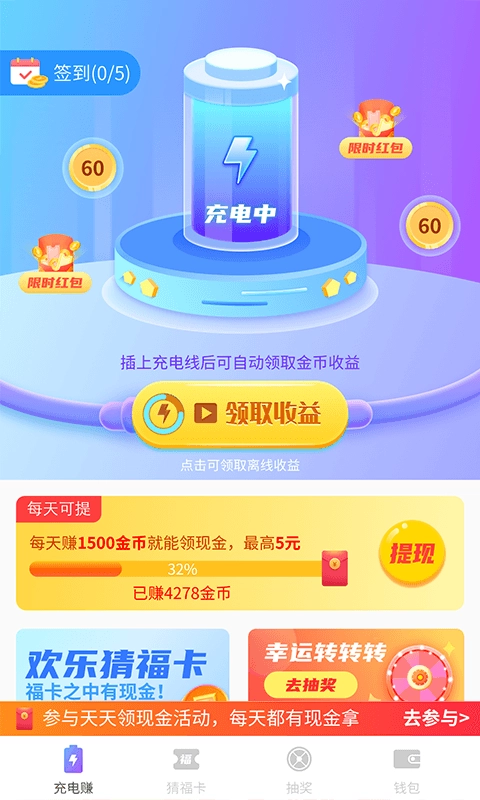The image size is (480, 800).
Task: Switch to the 猜福卡 tab
Action: coord(186,769)
